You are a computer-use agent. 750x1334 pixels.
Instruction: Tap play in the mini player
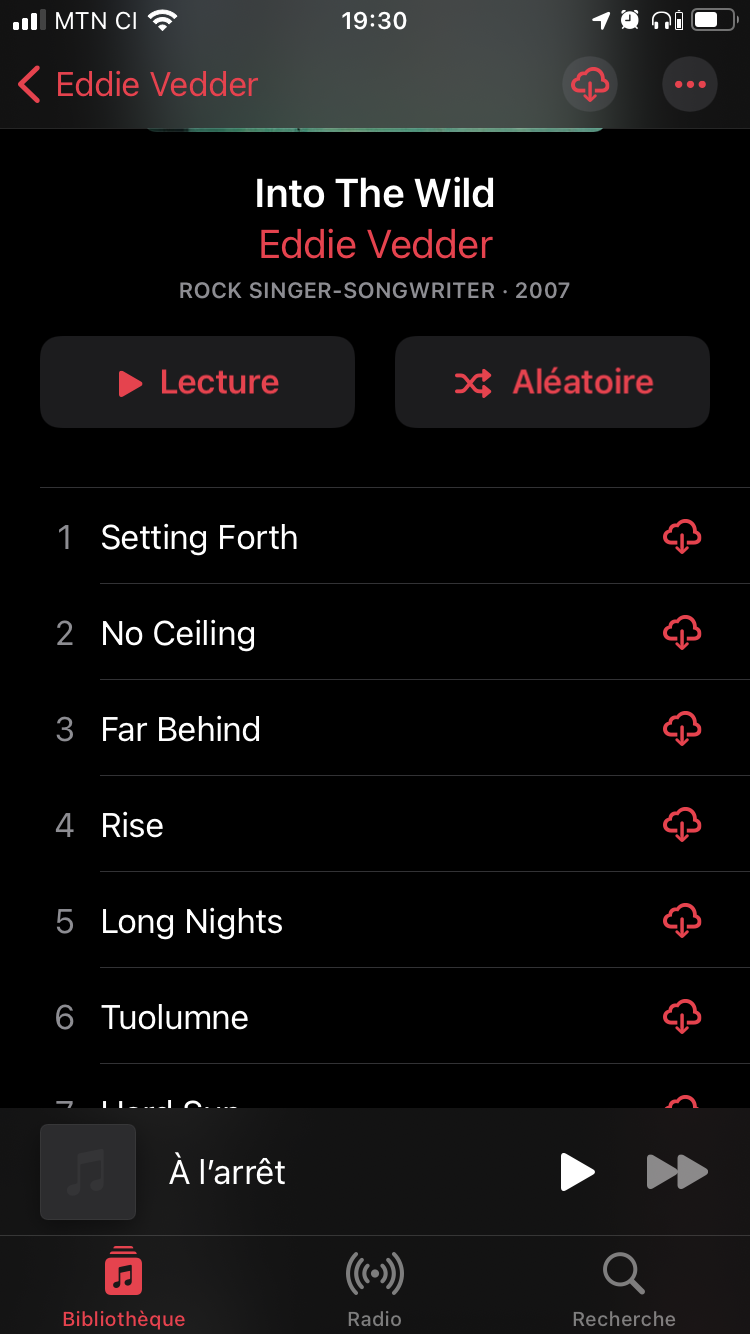coord(577,1172)
